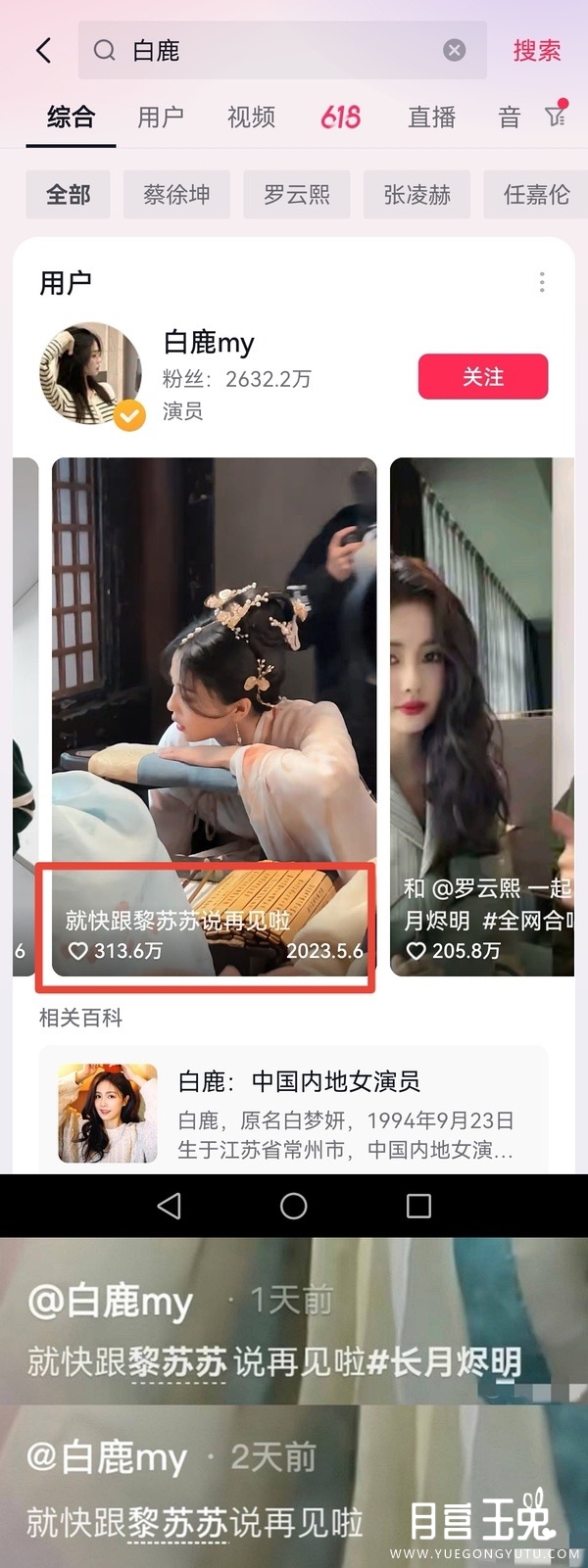
Task: Go back from search results
Action: 43,51
